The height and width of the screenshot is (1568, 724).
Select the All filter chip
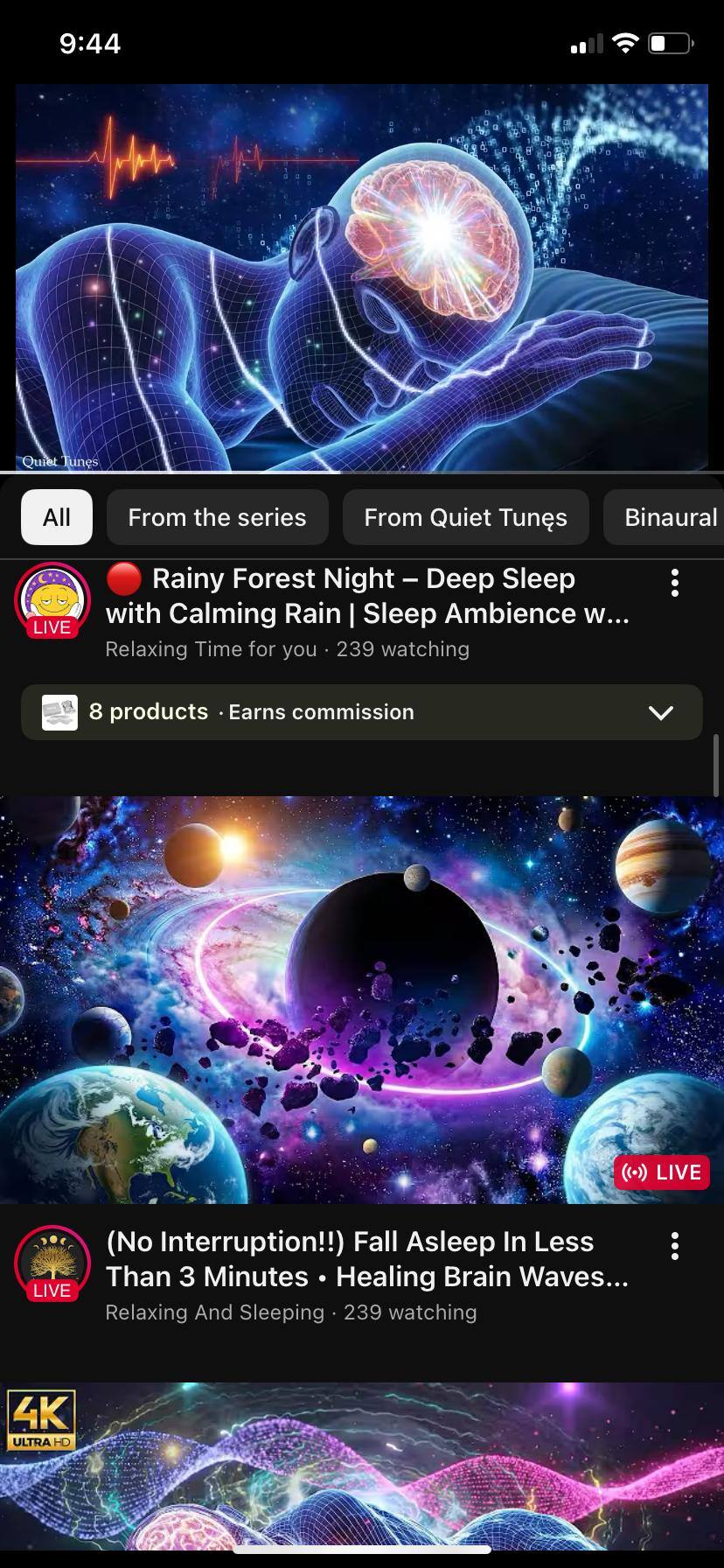point(57,517)
